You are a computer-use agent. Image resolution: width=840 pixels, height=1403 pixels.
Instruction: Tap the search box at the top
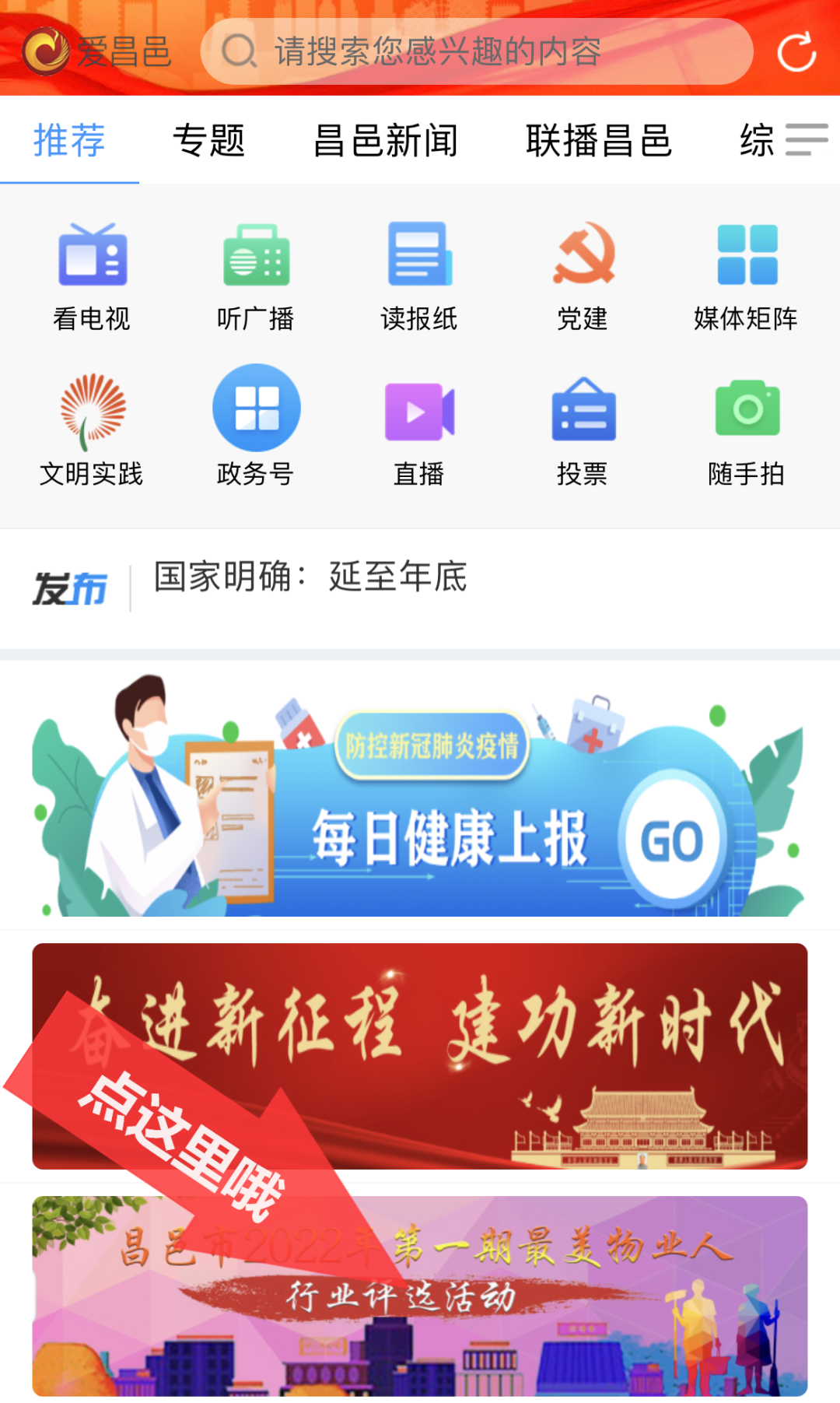tap(476, 51)
